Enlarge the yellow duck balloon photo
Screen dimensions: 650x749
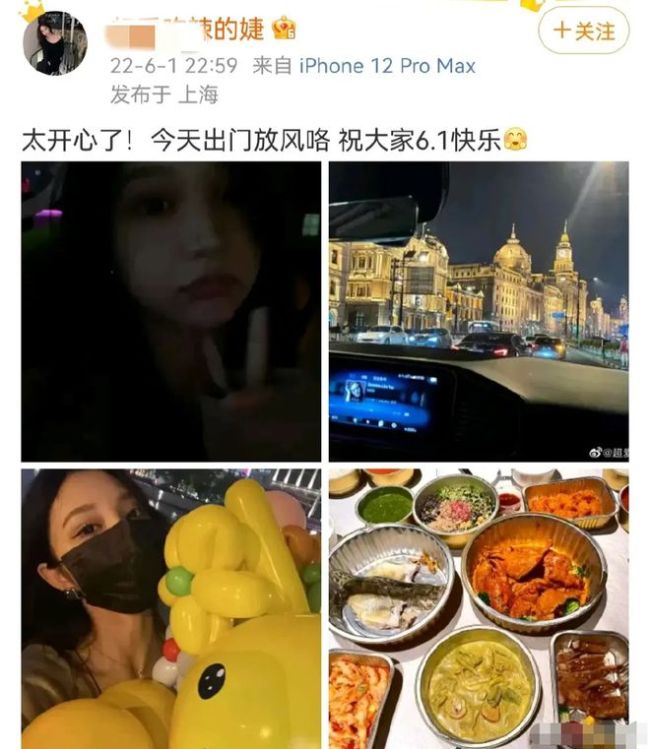[x=171, y=608]
